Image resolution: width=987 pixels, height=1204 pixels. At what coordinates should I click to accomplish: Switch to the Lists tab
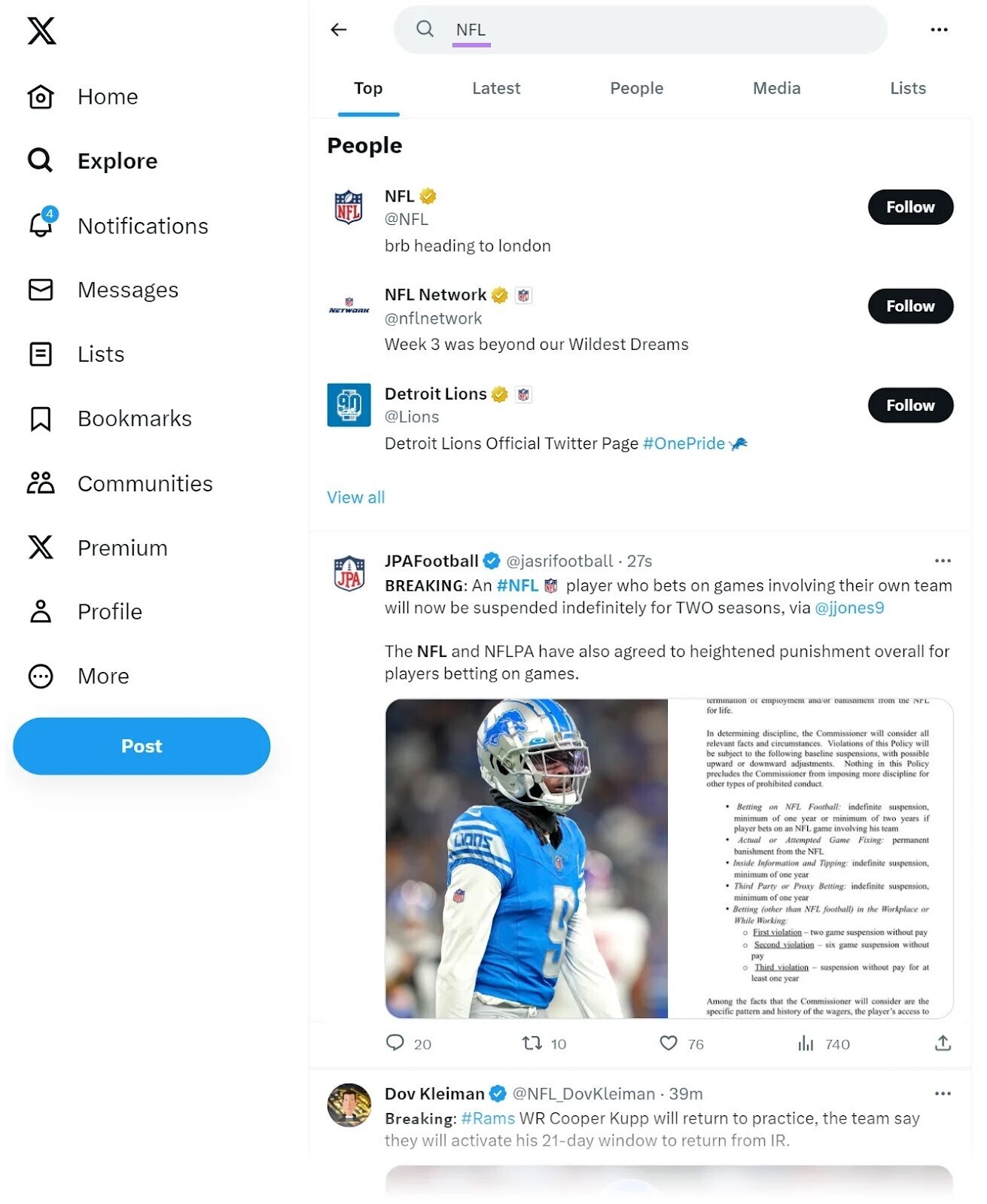907,88
